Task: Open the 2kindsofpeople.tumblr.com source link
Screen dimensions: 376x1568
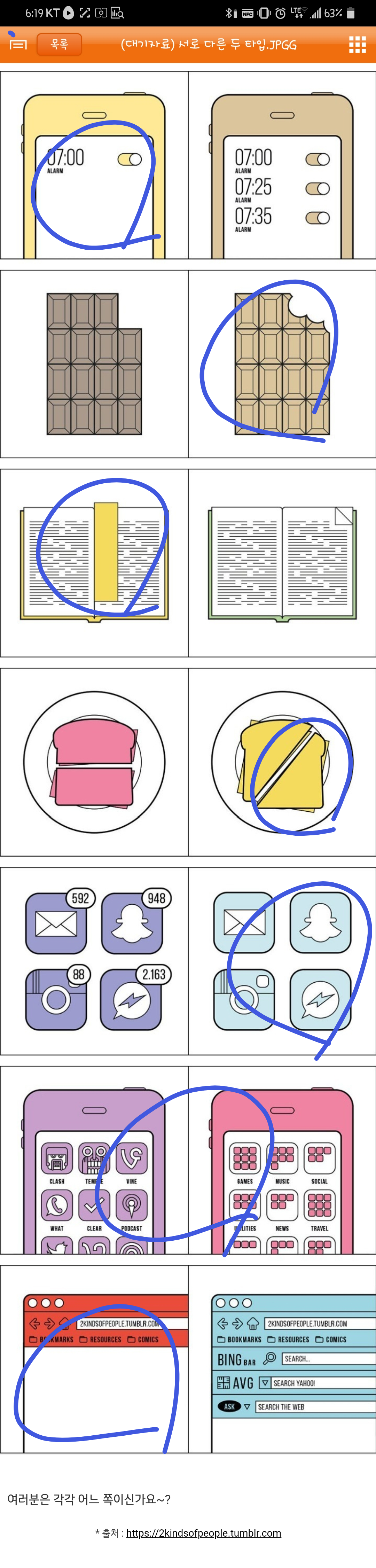Action: click(x=203, y=1533)
